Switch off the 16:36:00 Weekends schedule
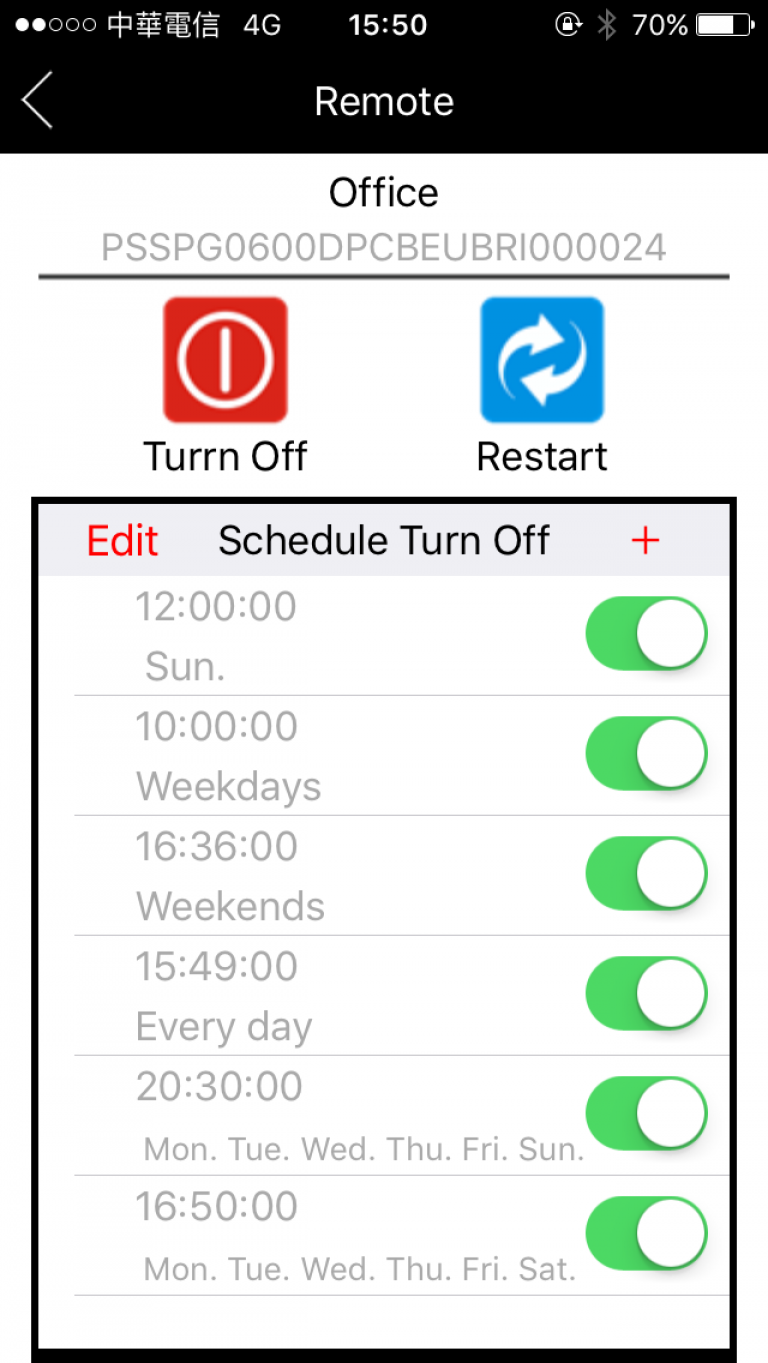Viewport: 768px width, 1363px height. point(646,874)
